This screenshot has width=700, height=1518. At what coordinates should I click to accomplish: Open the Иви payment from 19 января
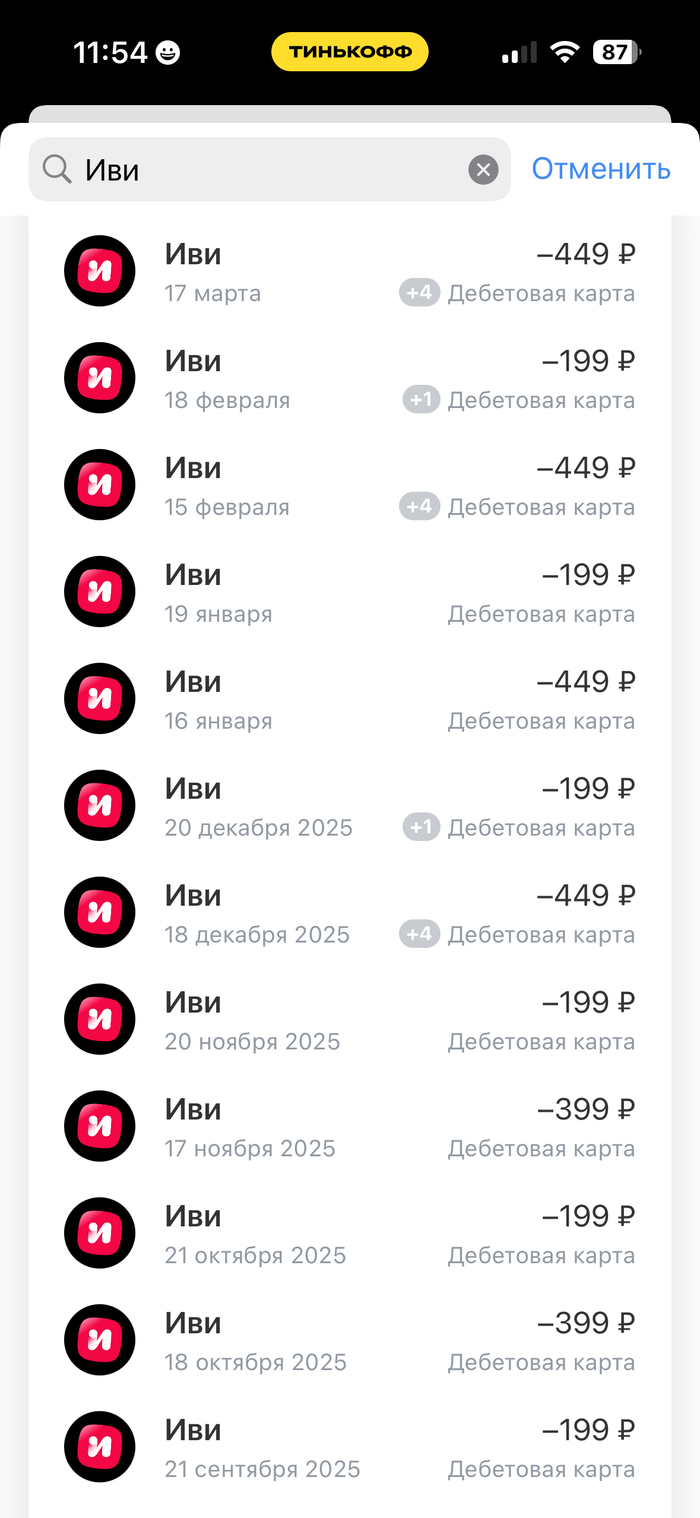tap(350, 592)
